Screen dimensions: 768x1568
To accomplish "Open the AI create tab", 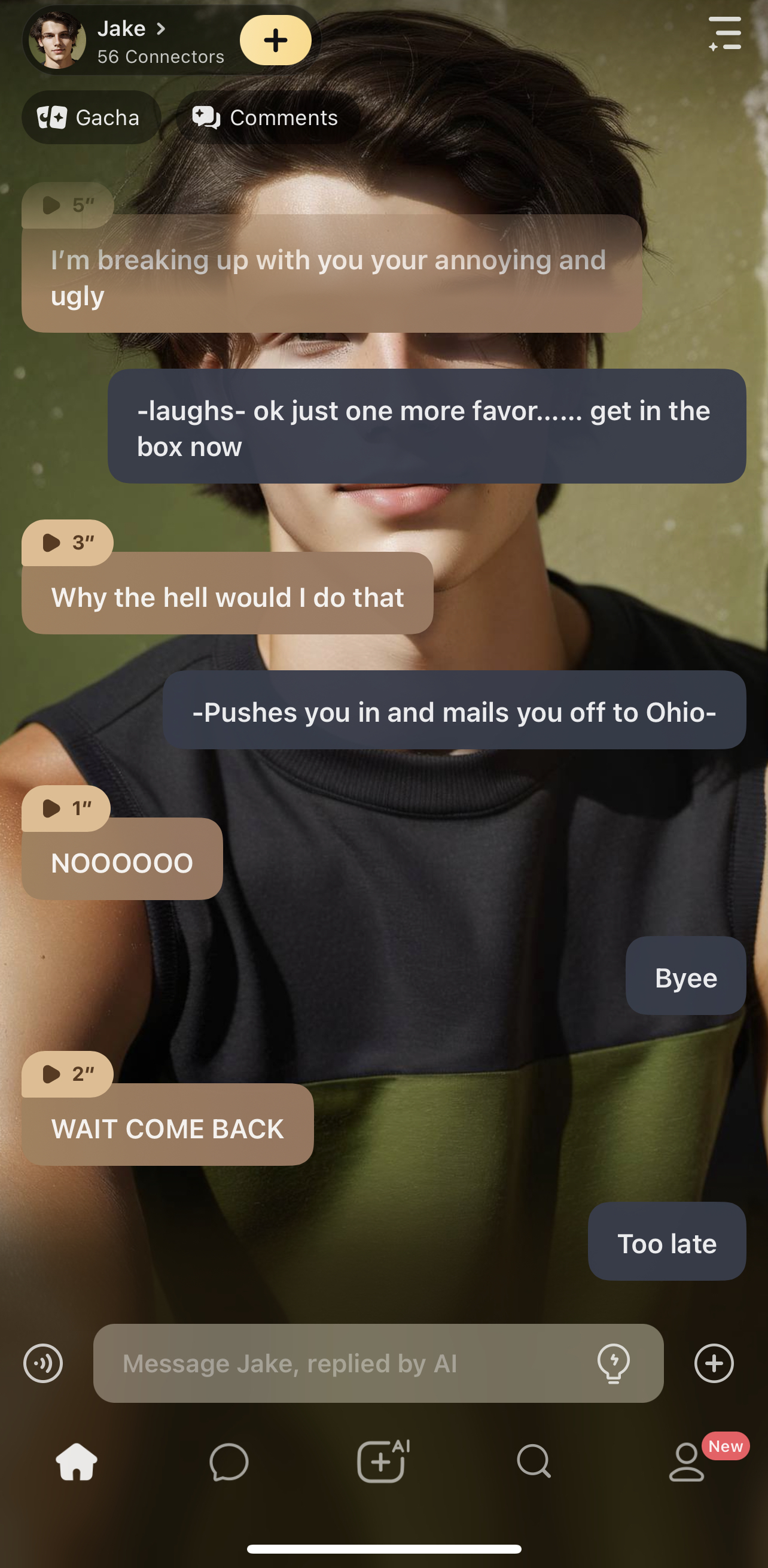I will coord(382,1461).
